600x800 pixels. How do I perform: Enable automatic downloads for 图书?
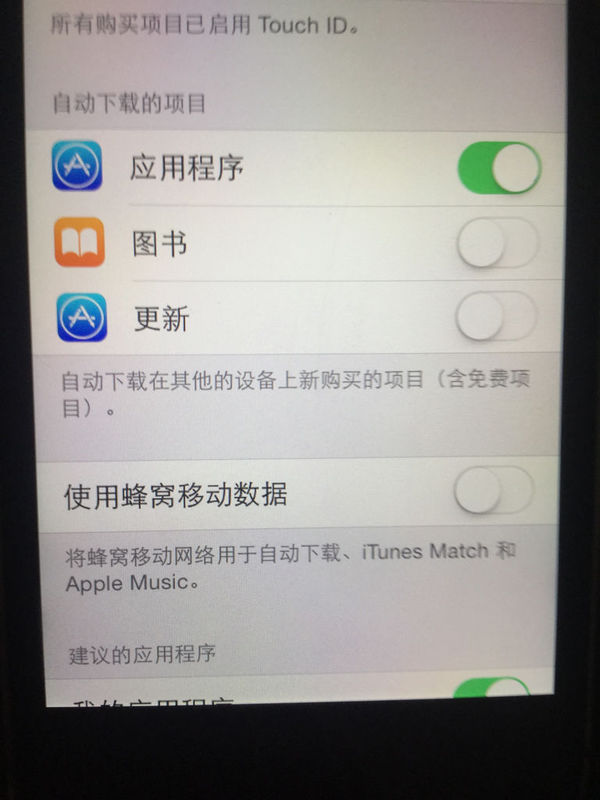click(x=497, y=244)
